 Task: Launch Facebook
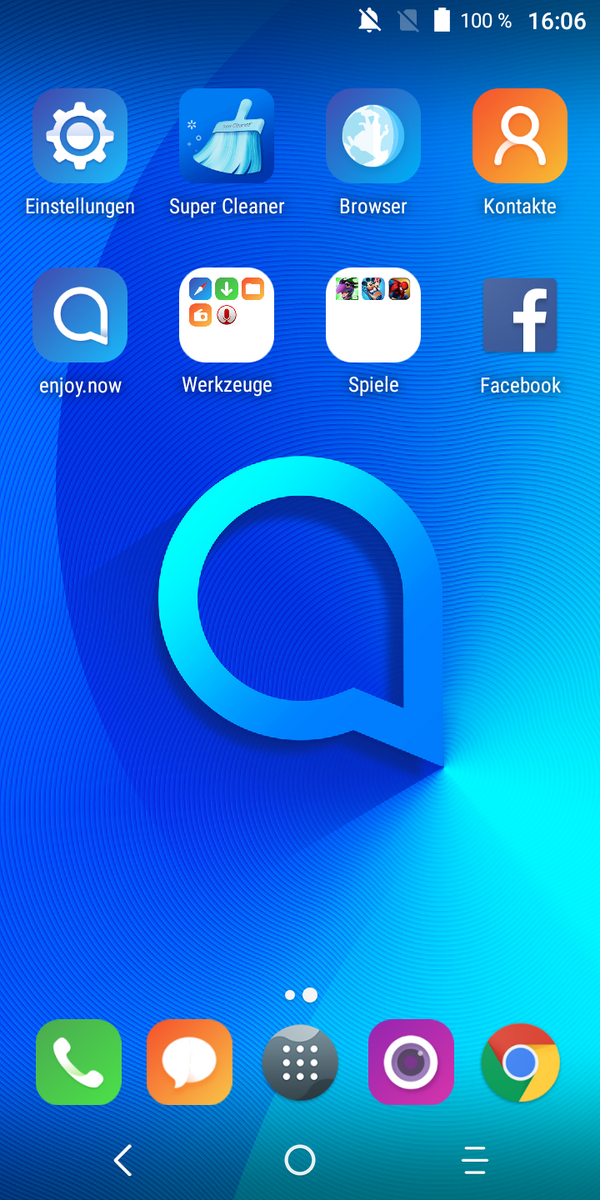point(520,315)
